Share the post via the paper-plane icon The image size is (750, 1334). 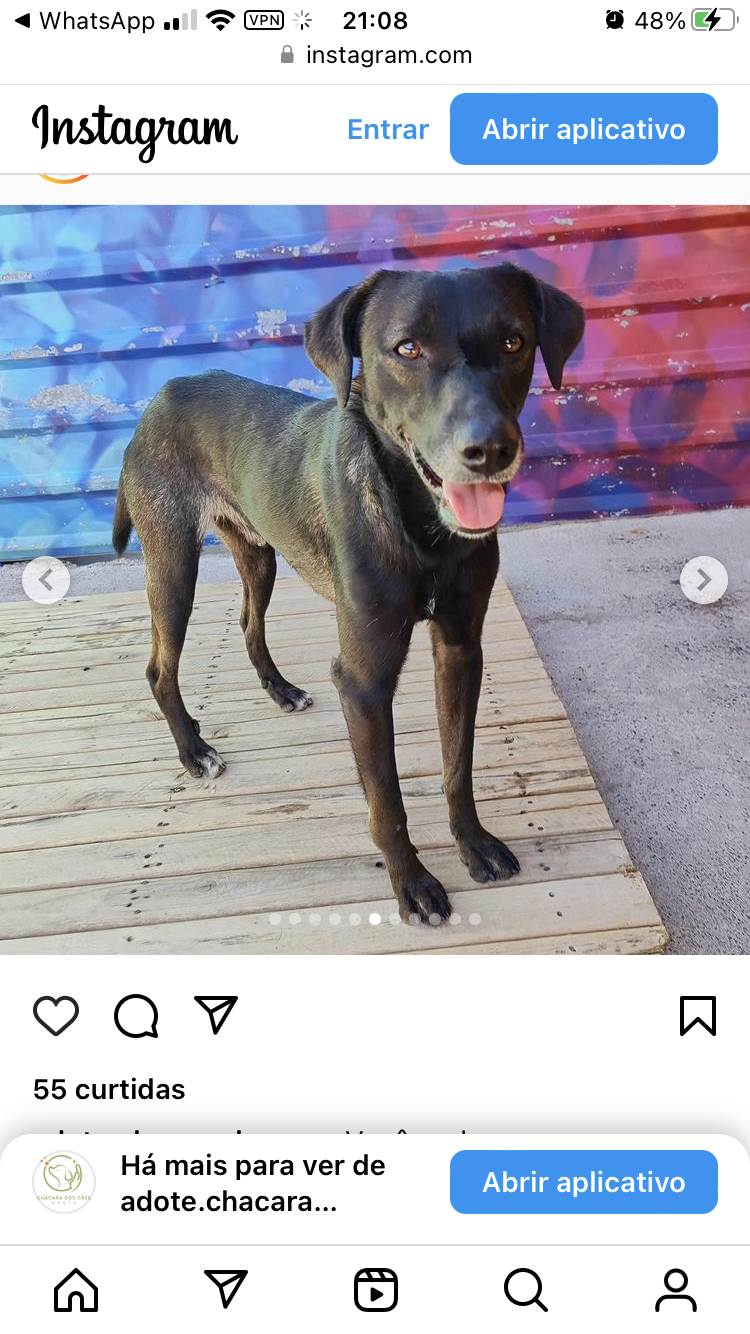[216, 1015]
